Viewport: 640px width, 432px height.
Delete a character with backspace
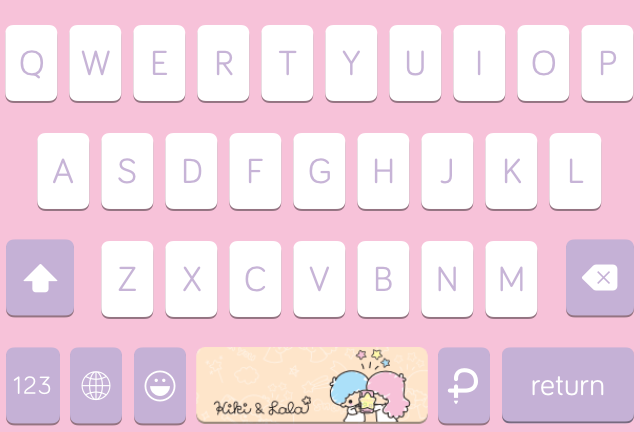[600, 278]
